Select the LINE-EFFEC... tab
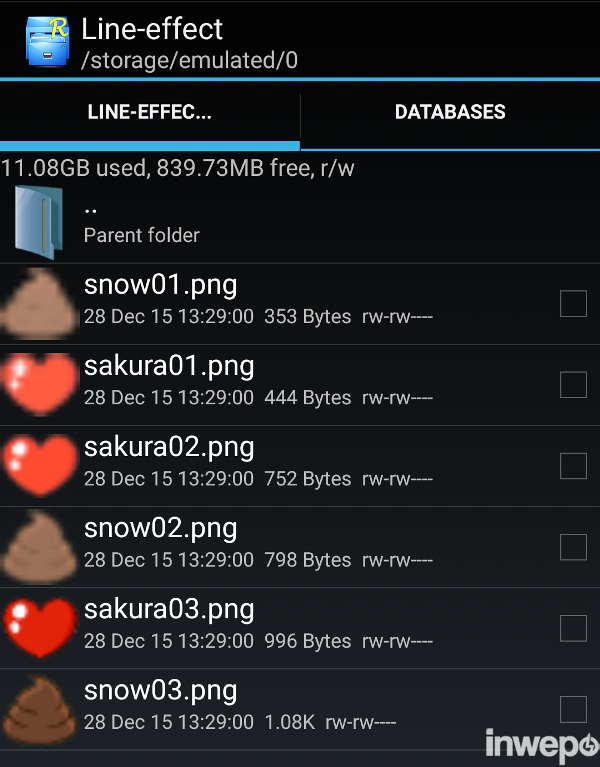This screenshot has width=600, height=767. [x=150, y=112]
